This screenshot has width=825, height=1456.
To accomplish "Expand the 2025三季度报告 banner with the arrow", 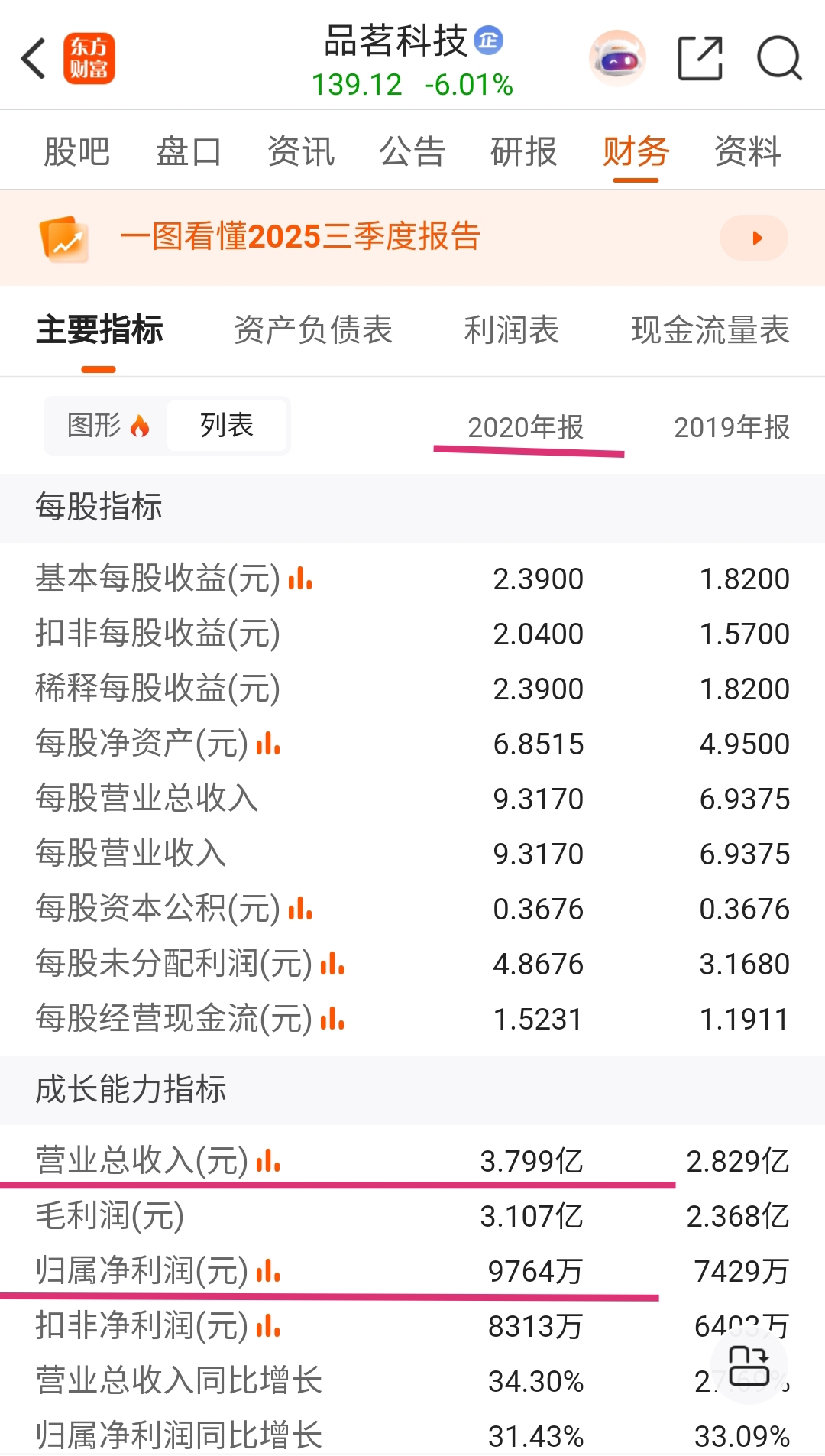I will tap(754, 238).
